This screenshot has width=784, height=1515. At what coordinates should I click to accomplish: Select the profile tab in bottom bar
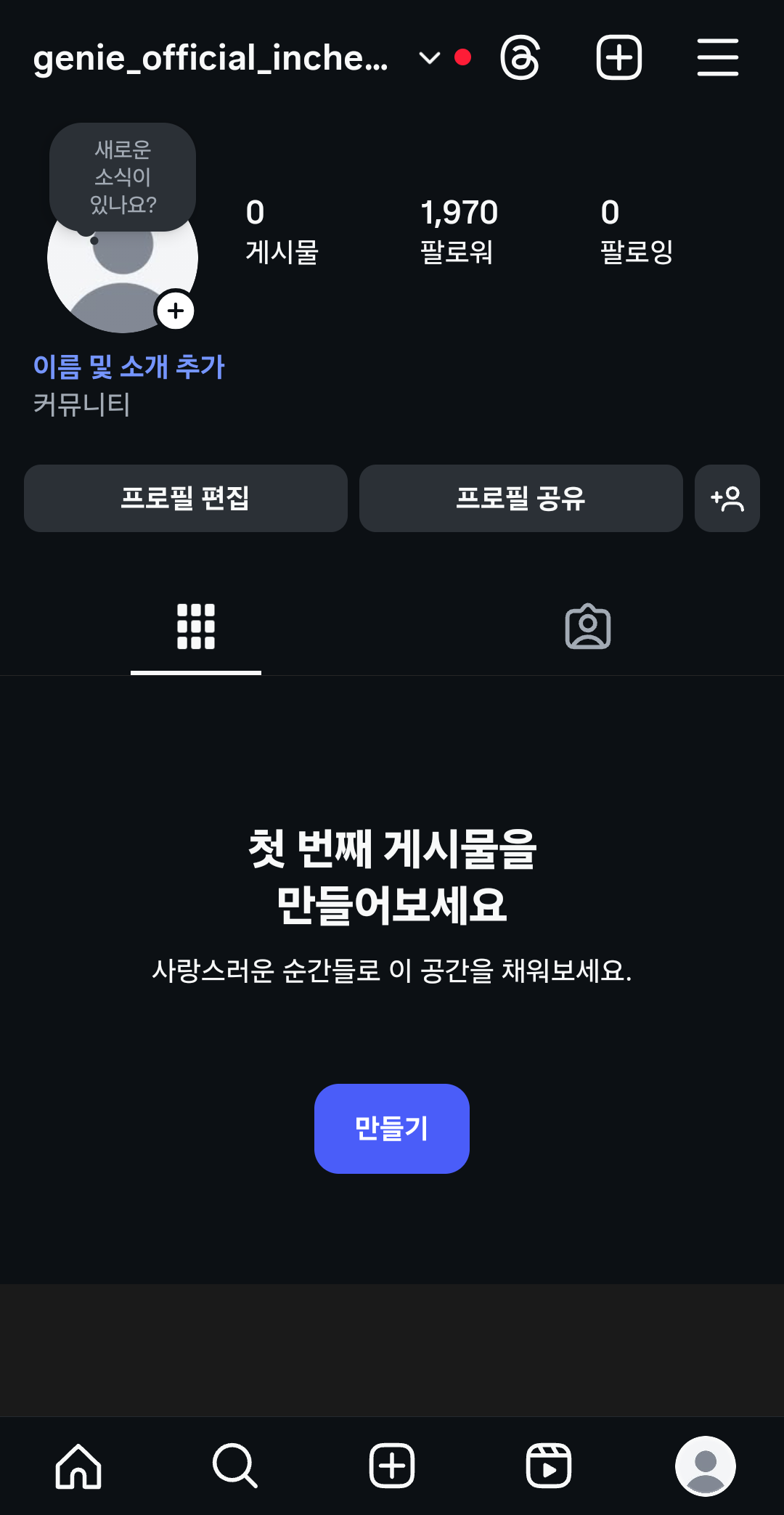click(705, 1466)
